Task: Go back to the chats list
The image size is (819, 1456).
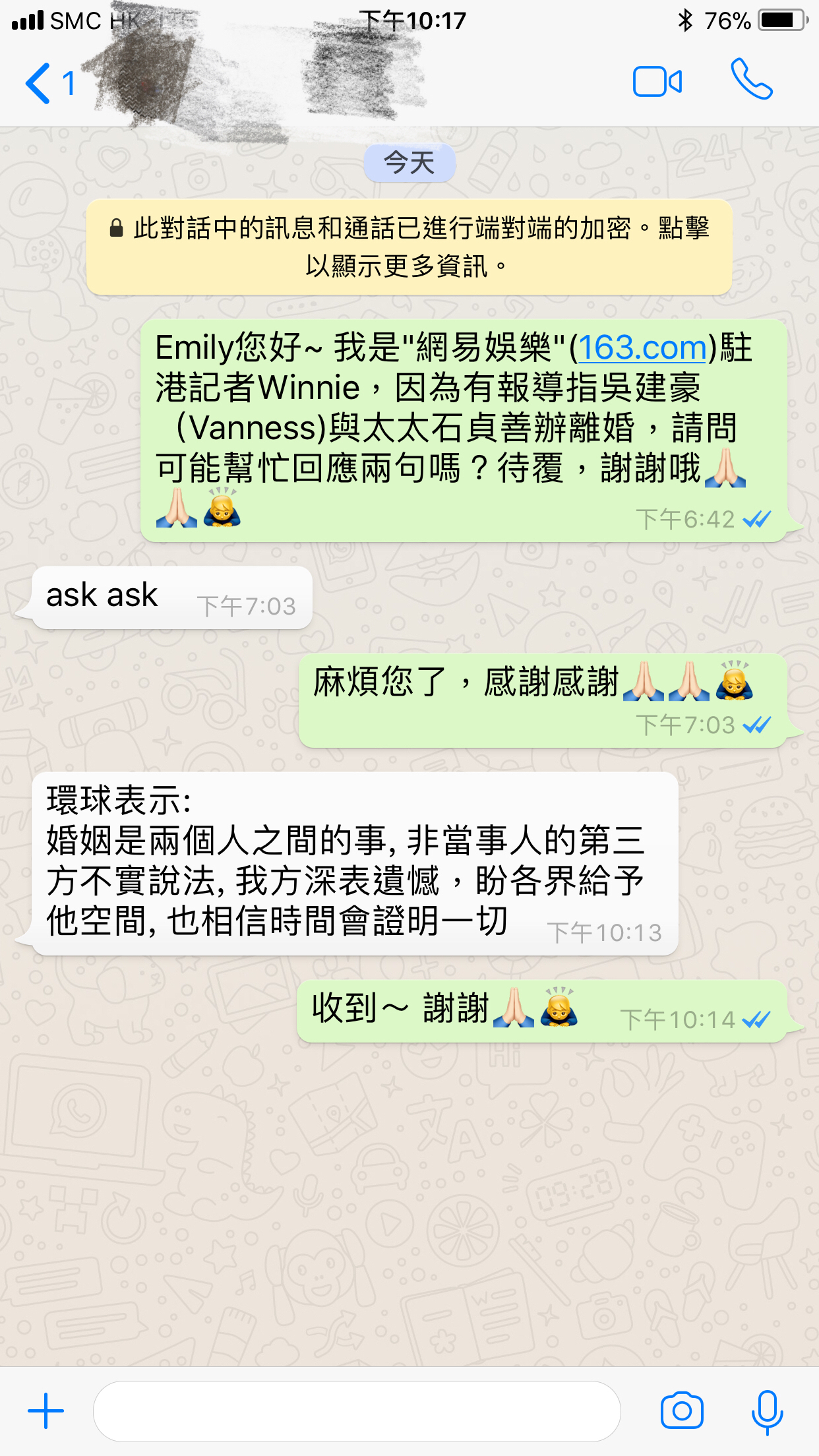Action: [x=47, y=83]
